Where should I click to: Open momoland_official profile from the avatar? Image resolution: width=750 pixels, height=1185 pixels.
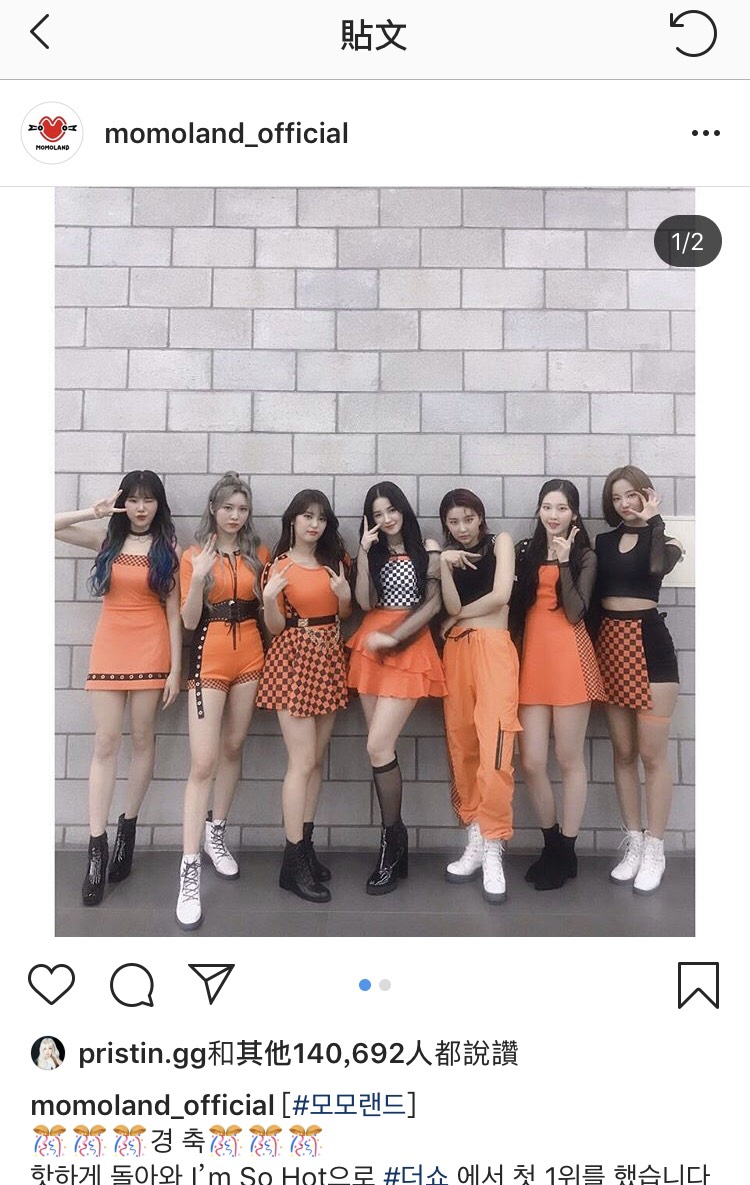point(52,133)
